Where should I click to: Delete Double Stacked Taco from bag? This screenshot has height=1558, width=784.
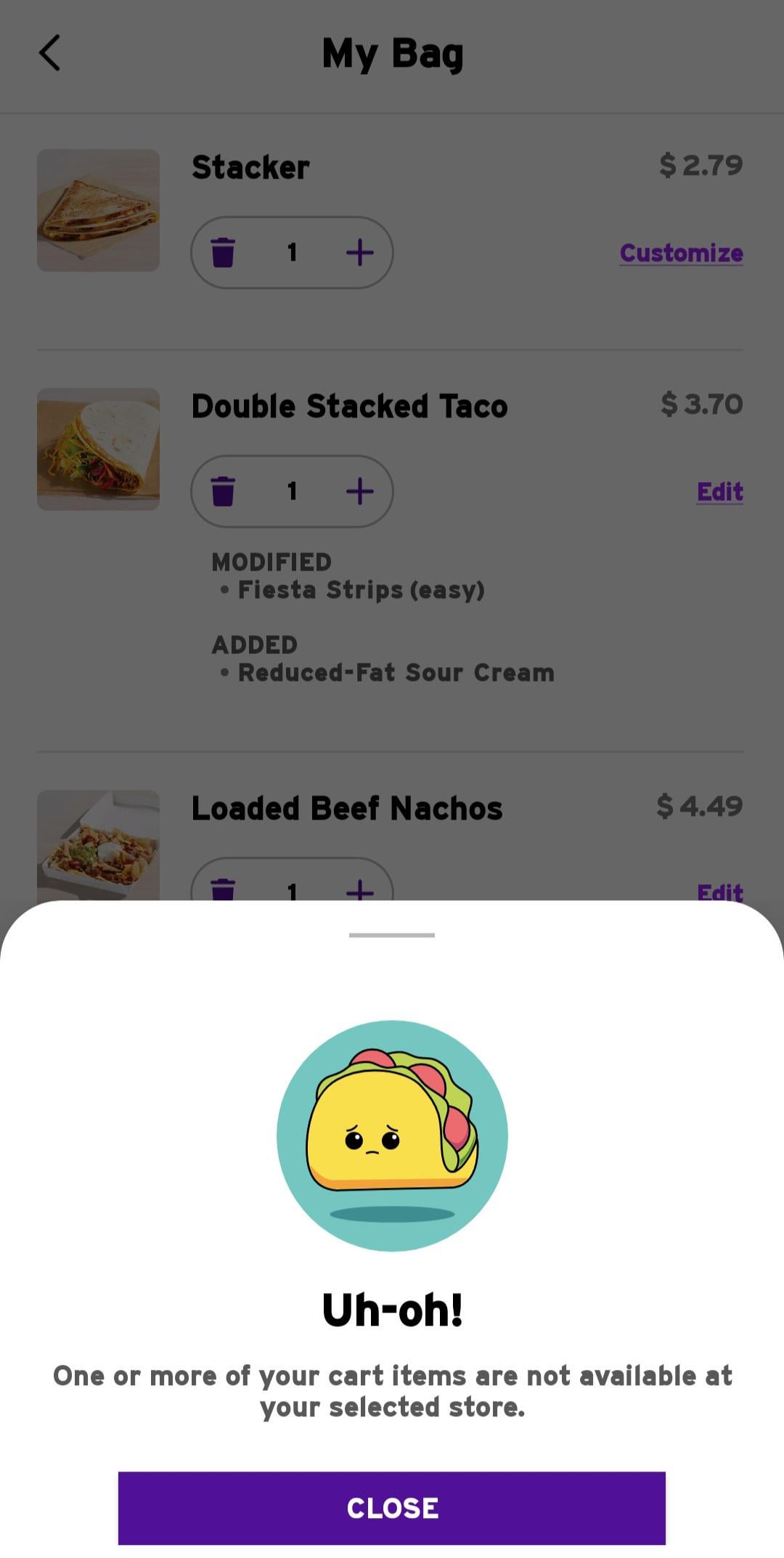tap(223, 492)
